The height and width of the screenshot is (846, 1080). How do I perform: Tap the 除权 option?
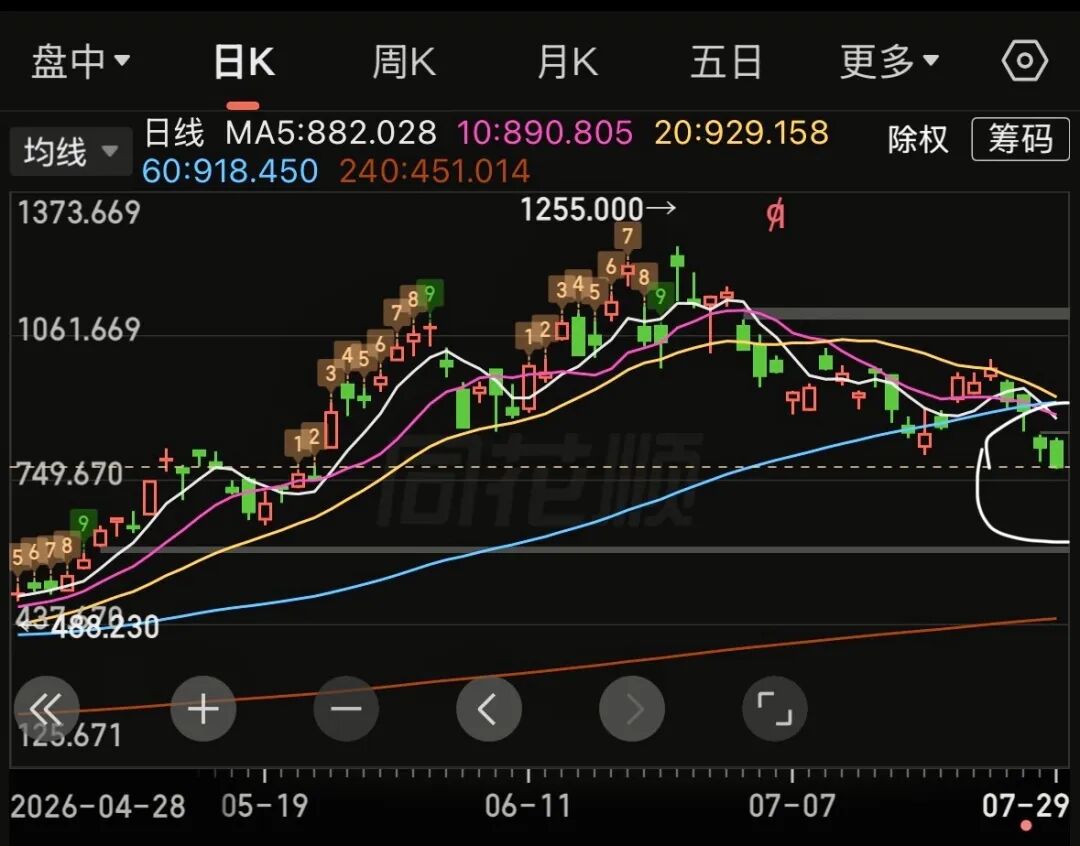[x=917, y=140]
